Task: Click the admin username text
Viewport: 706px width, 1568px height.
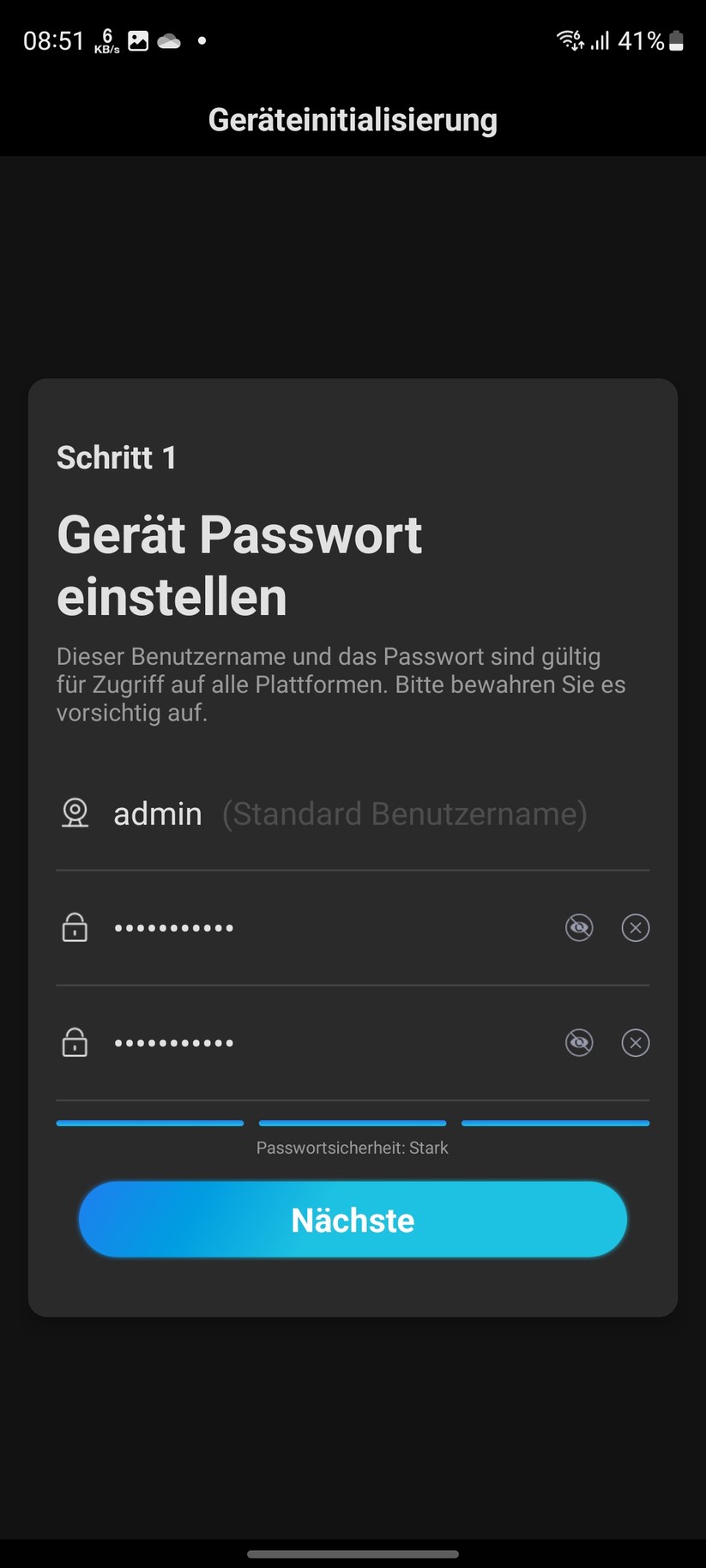Action: click(157, 813)
